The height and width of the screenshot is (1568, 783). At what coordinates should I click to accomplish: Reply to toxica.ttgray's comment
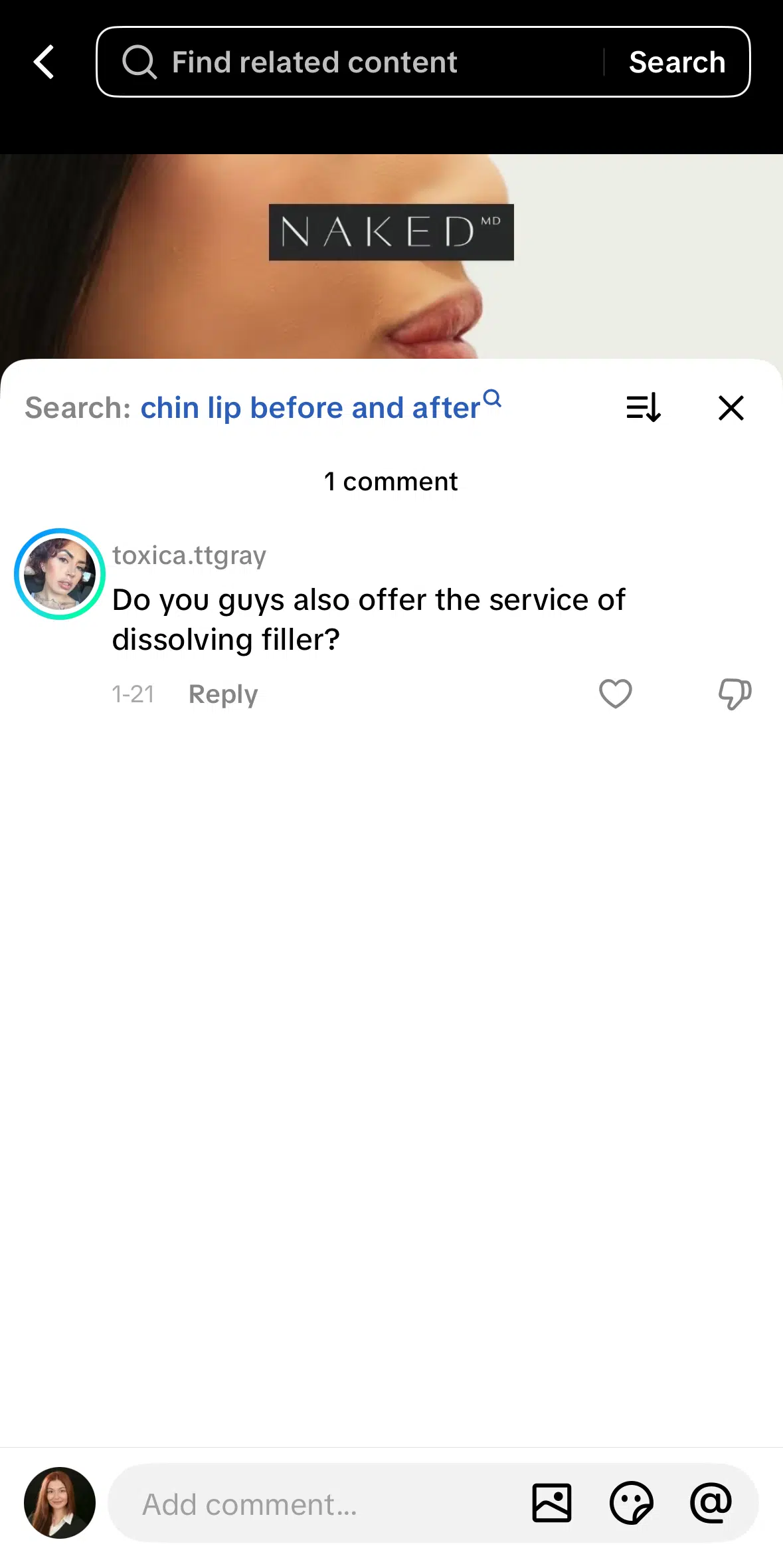222,694
